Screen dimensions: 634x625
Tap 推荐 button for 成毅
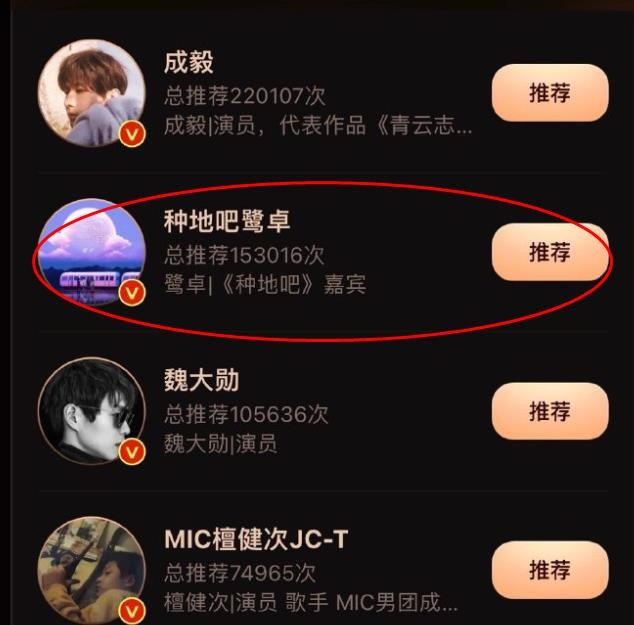549,93
